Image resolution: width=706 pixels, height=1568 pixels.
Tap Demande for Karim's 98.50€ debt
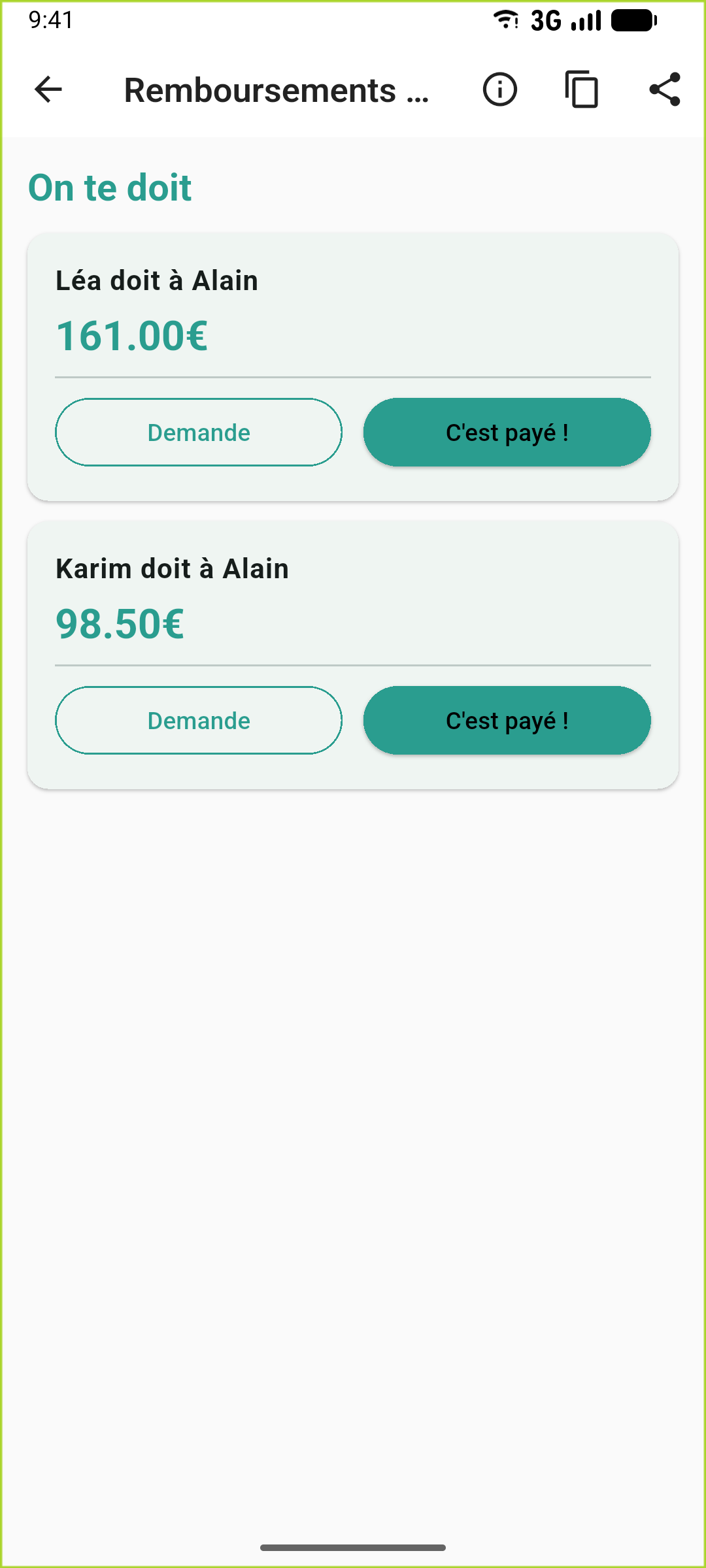point(199,721)
